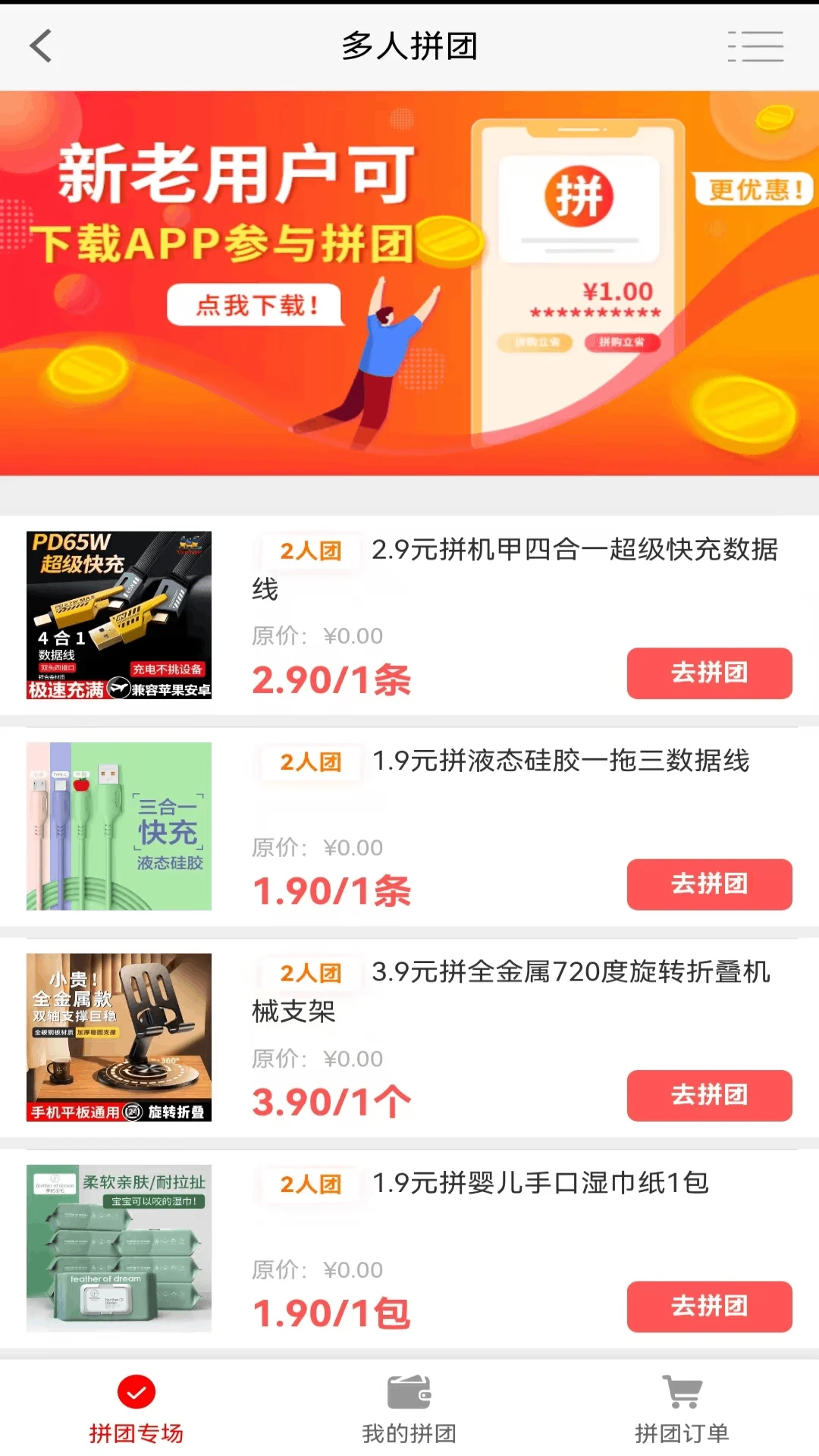Image resolution: width=819 pixels, height=1456 pixels.
Task: View the baby wet wipes product image
Action: (119, 1248)
